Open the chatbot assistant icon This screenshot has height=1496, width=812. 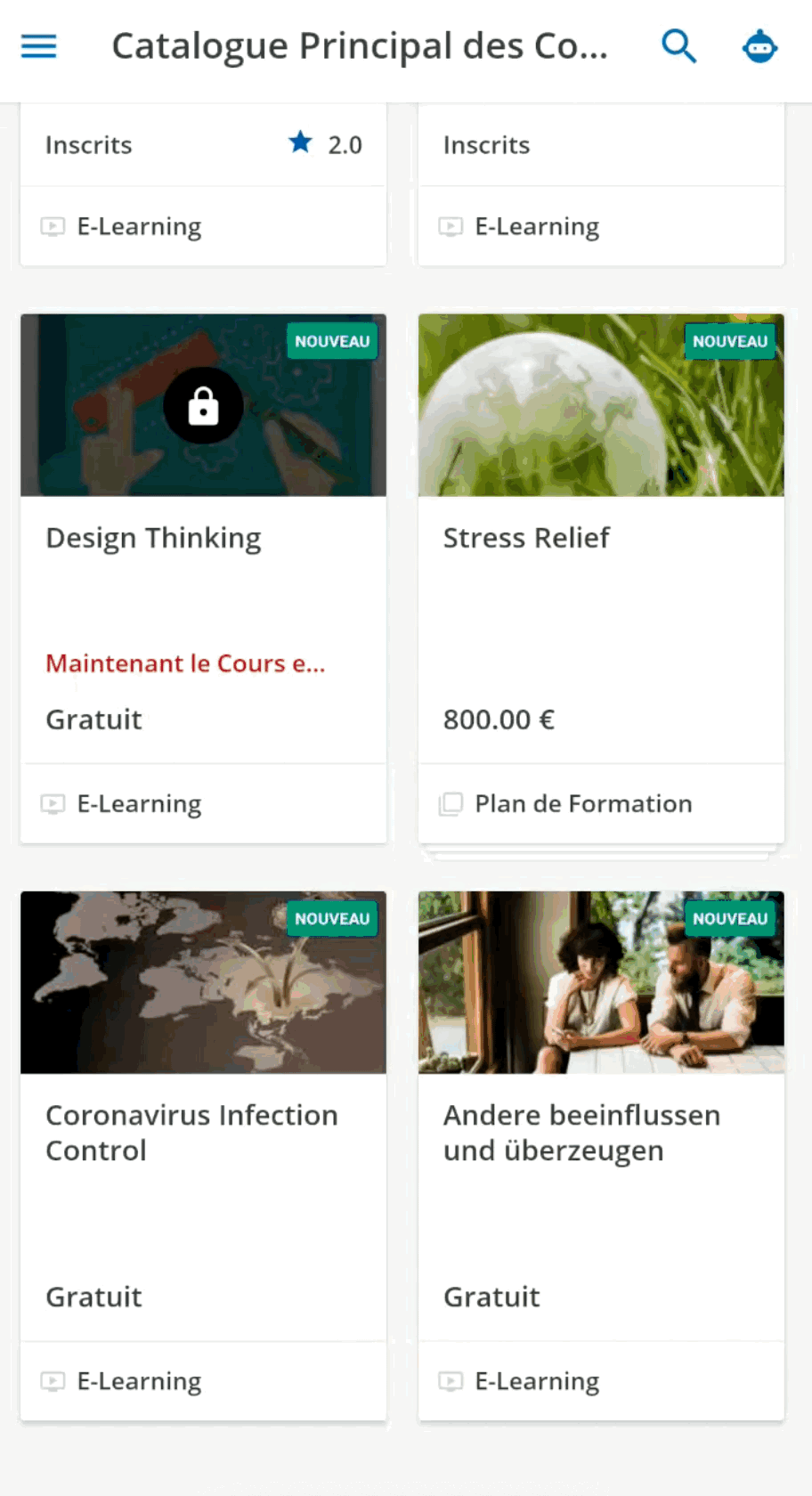[x=759, y=46]
